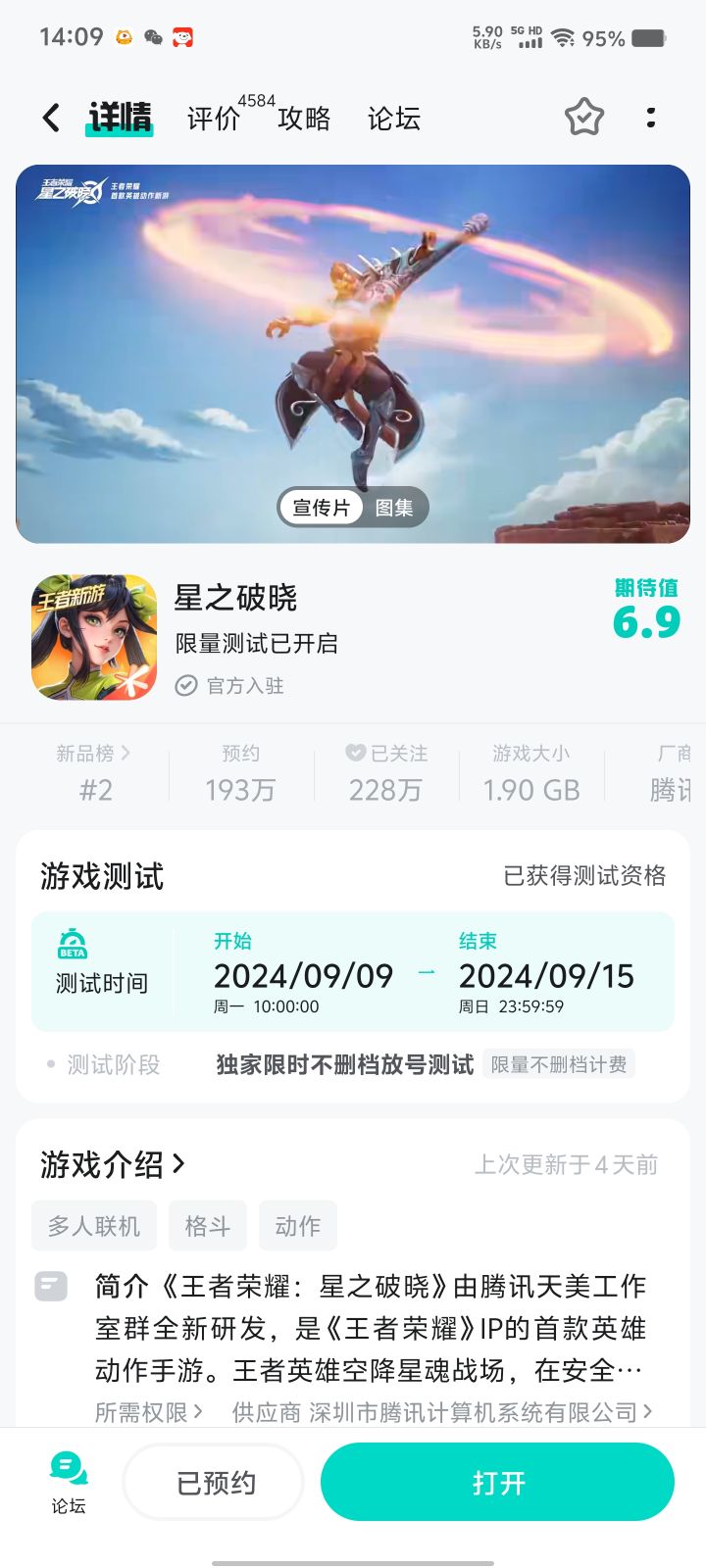The height and width of the screenshot is (1568, 706).
Task: View 所需权限 permissions
Action: 149,1412
